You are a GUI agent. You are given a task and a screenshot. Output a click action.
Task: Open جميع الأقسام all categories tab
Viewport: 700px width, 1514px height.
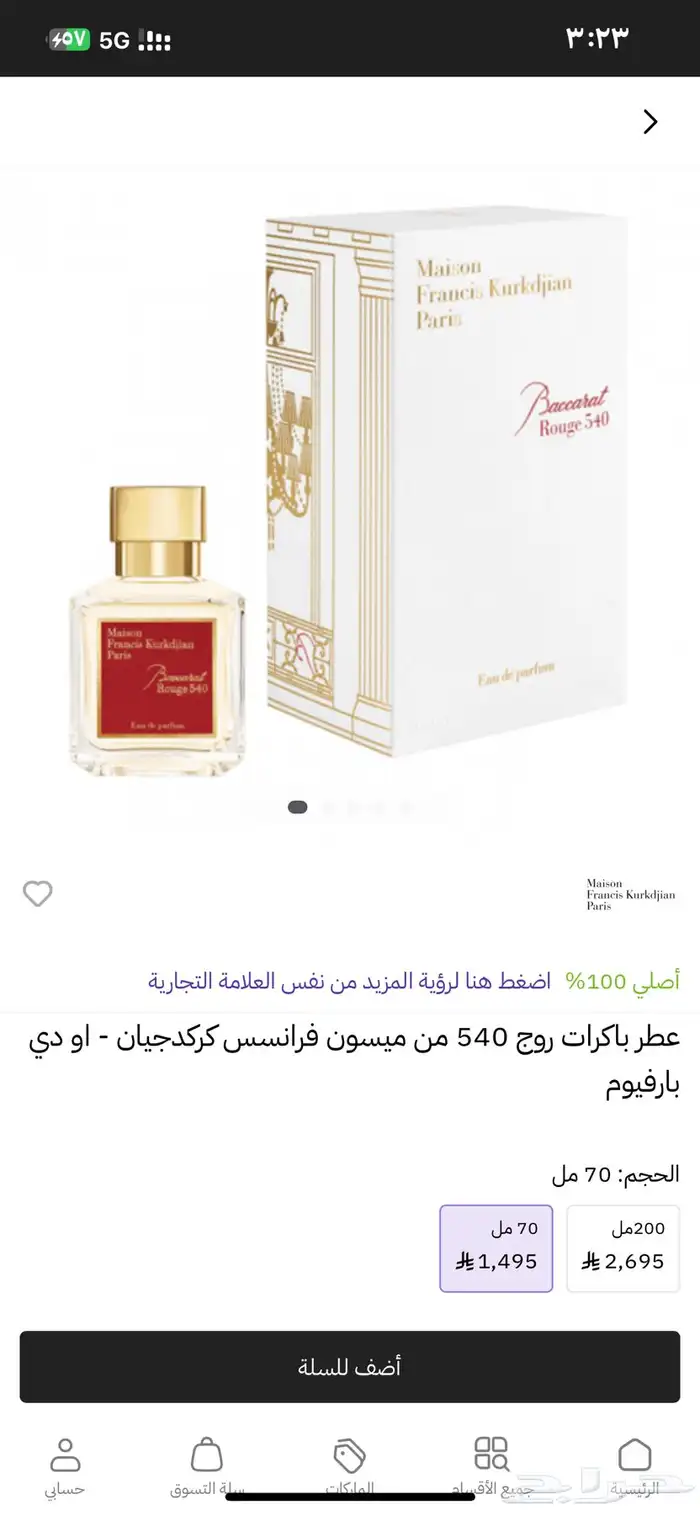point(491,1466)
